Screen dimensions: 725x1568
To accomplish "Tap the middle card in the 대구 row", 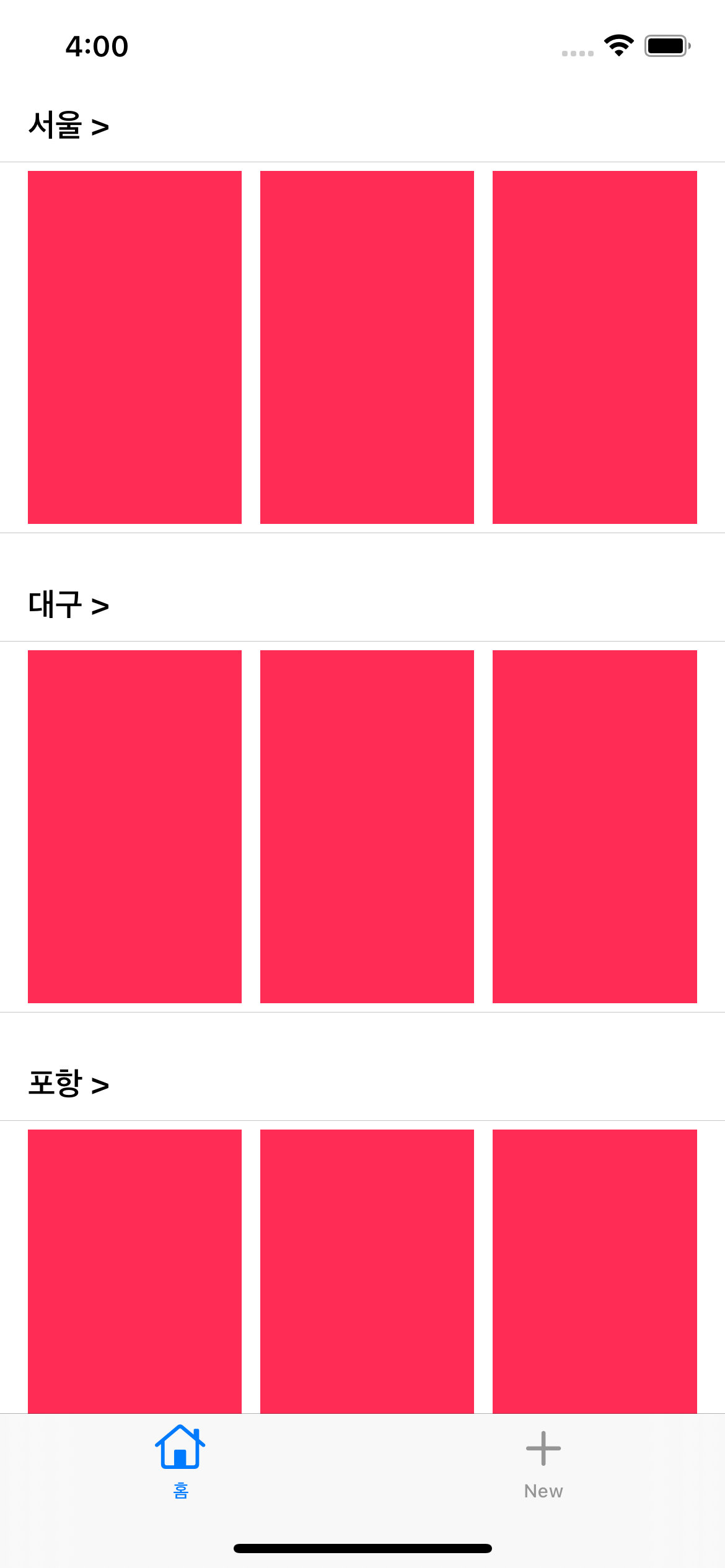I will point(367,827).
